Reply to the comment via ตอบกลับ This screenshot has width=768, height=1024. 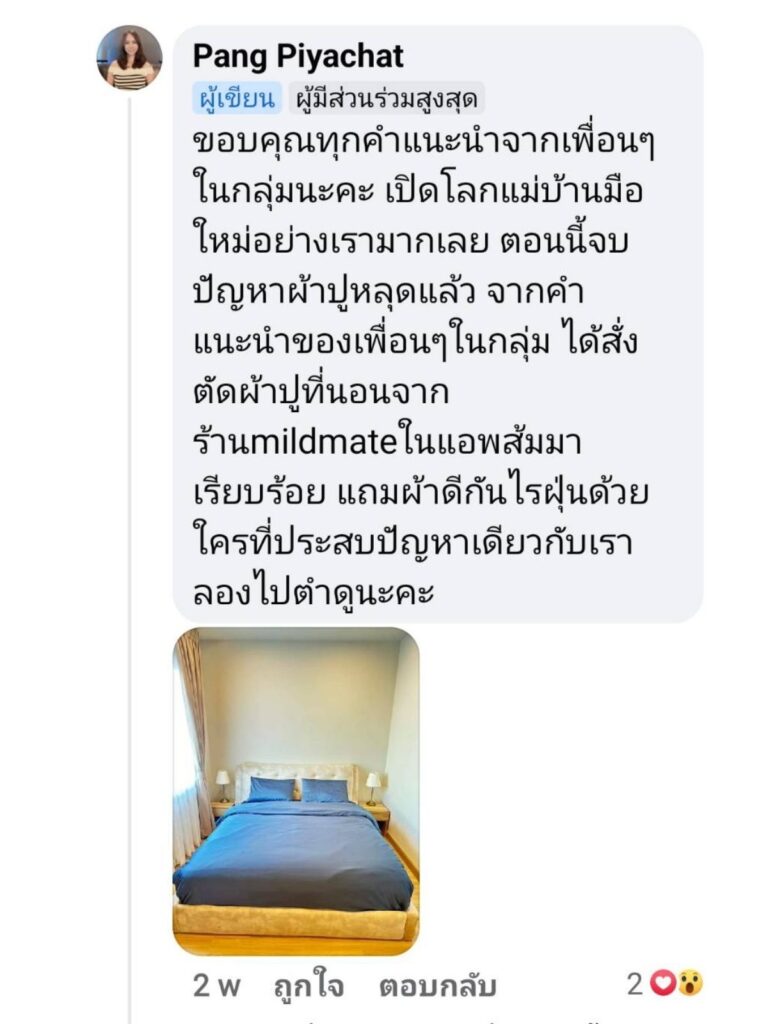point(438,986)
